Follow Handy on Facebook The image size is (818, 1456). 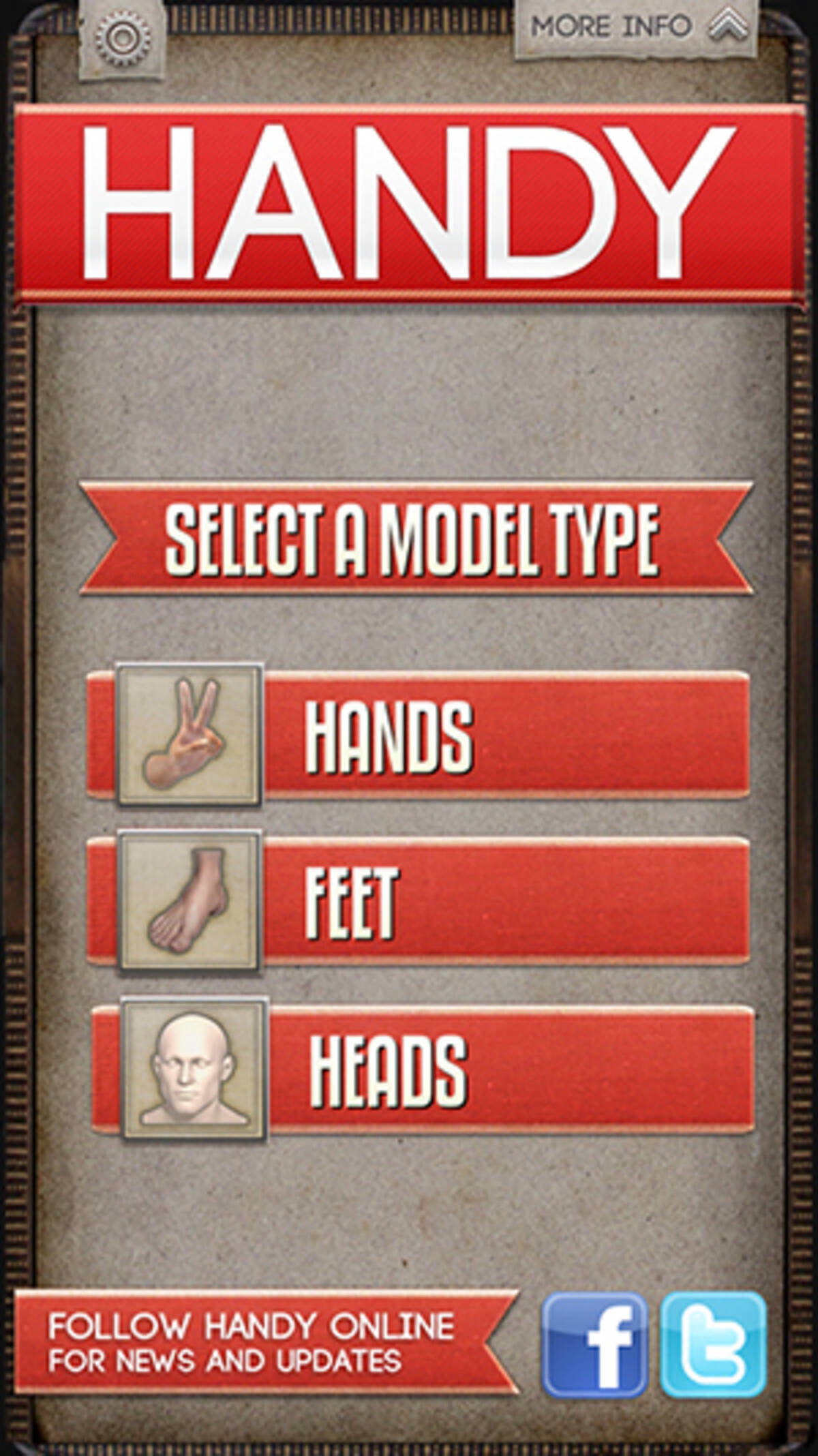pyautogui.click(x=594, y=1344)
